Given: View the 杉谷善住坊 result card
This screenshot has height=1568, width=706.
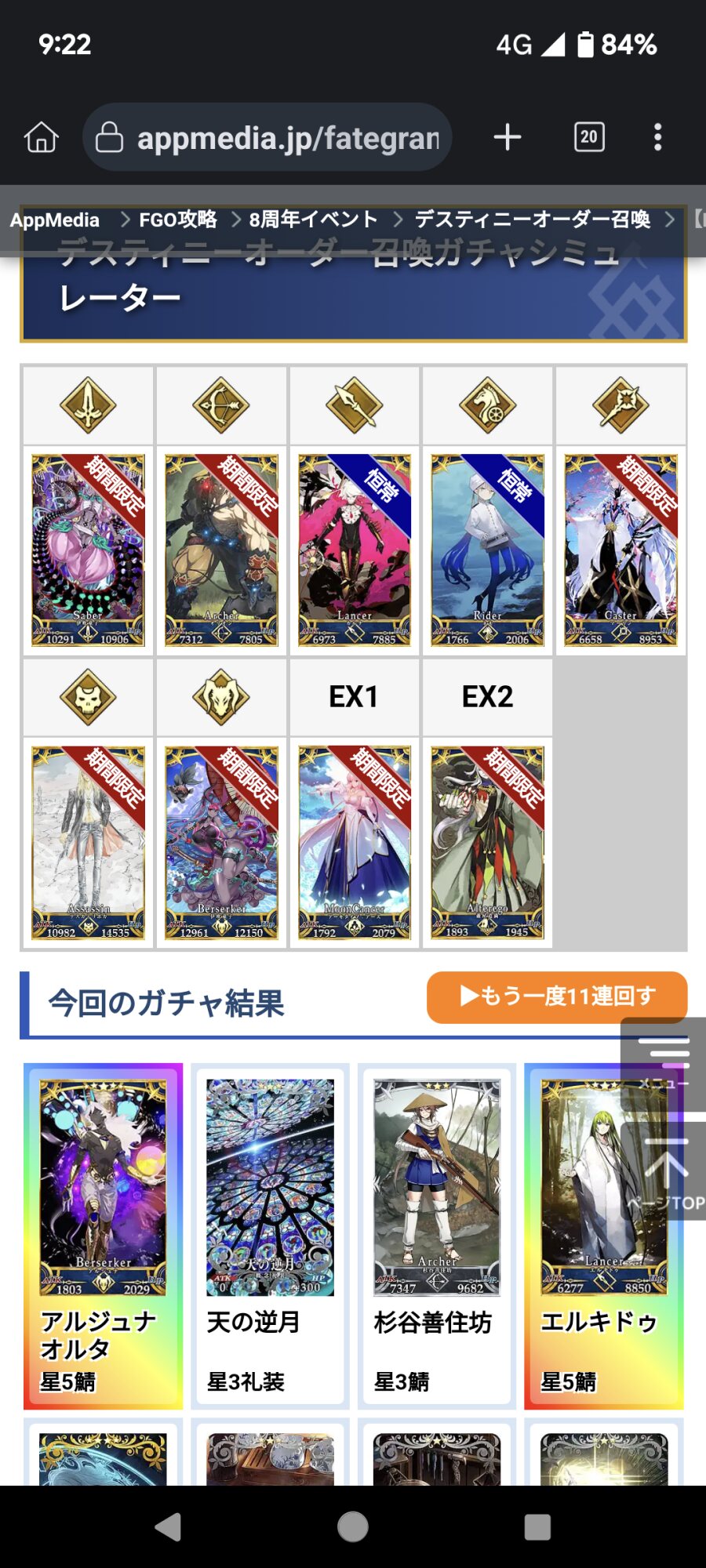Looking at the screenshot, I should tap(436, 1235).
